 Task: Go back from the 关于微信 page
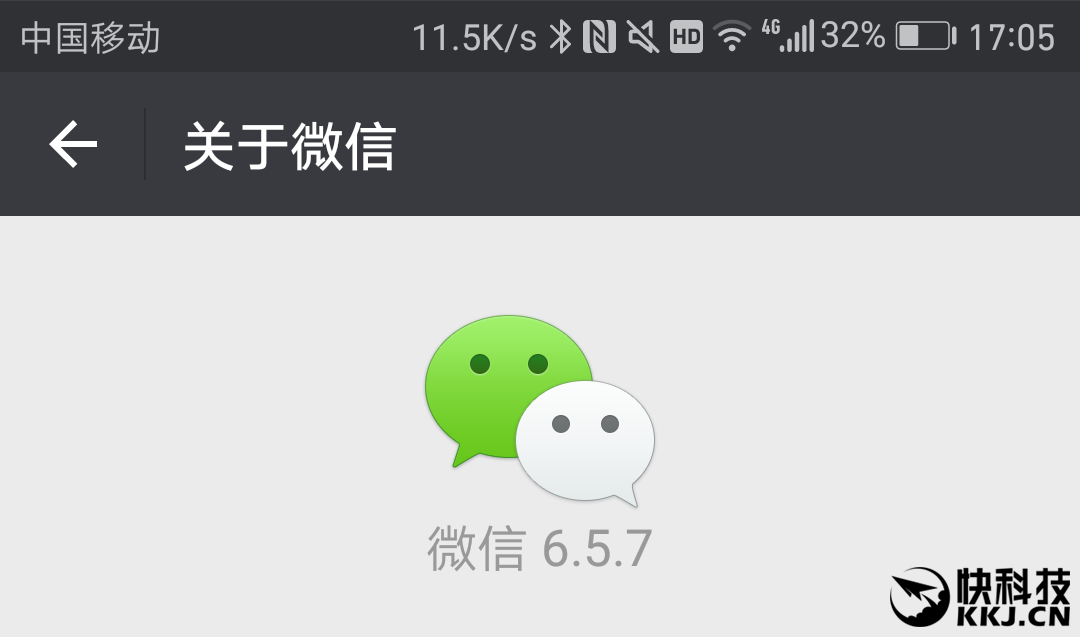(73, 145)
